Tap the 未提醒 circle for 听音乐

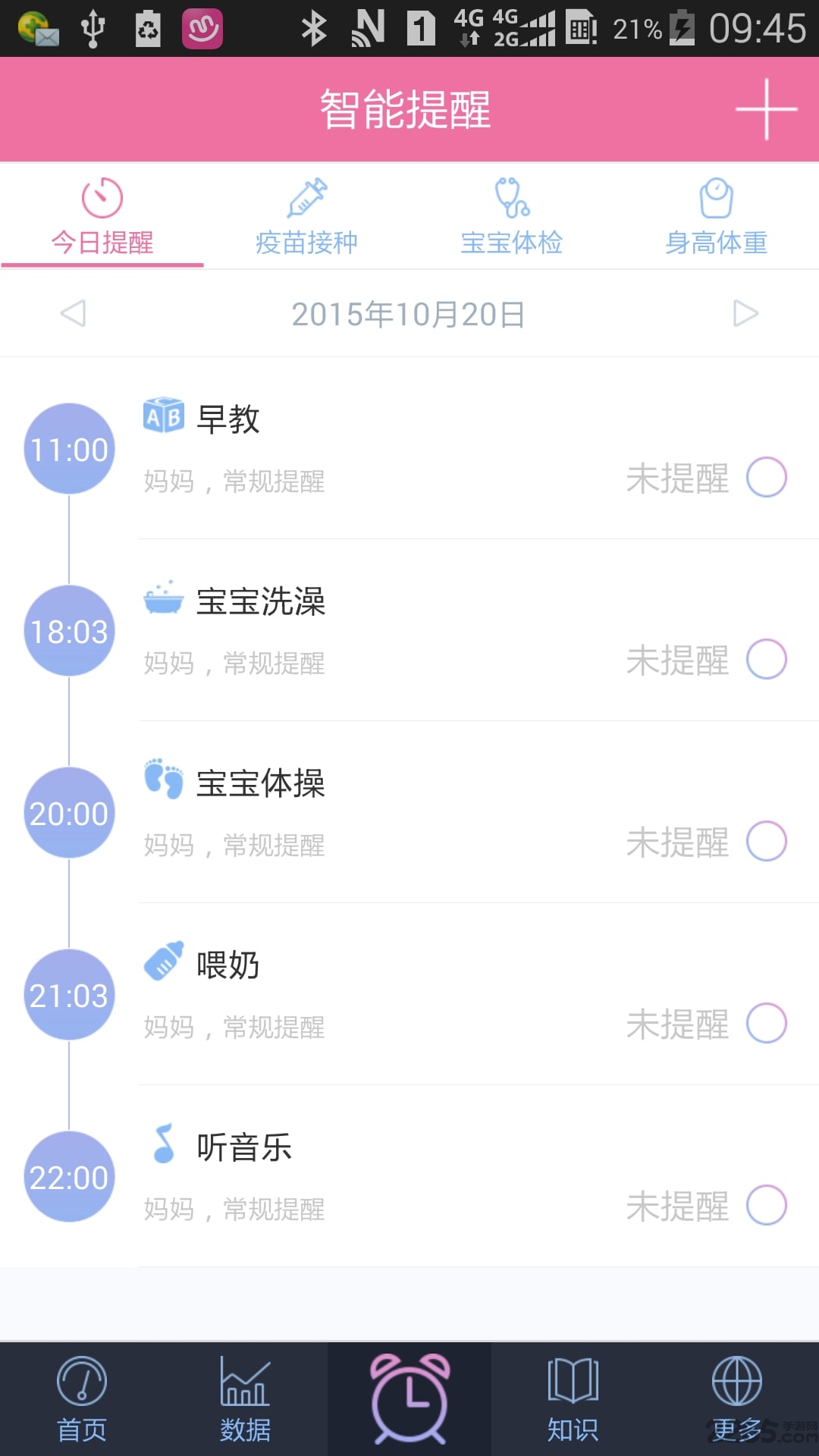[x=768, y=1206]
